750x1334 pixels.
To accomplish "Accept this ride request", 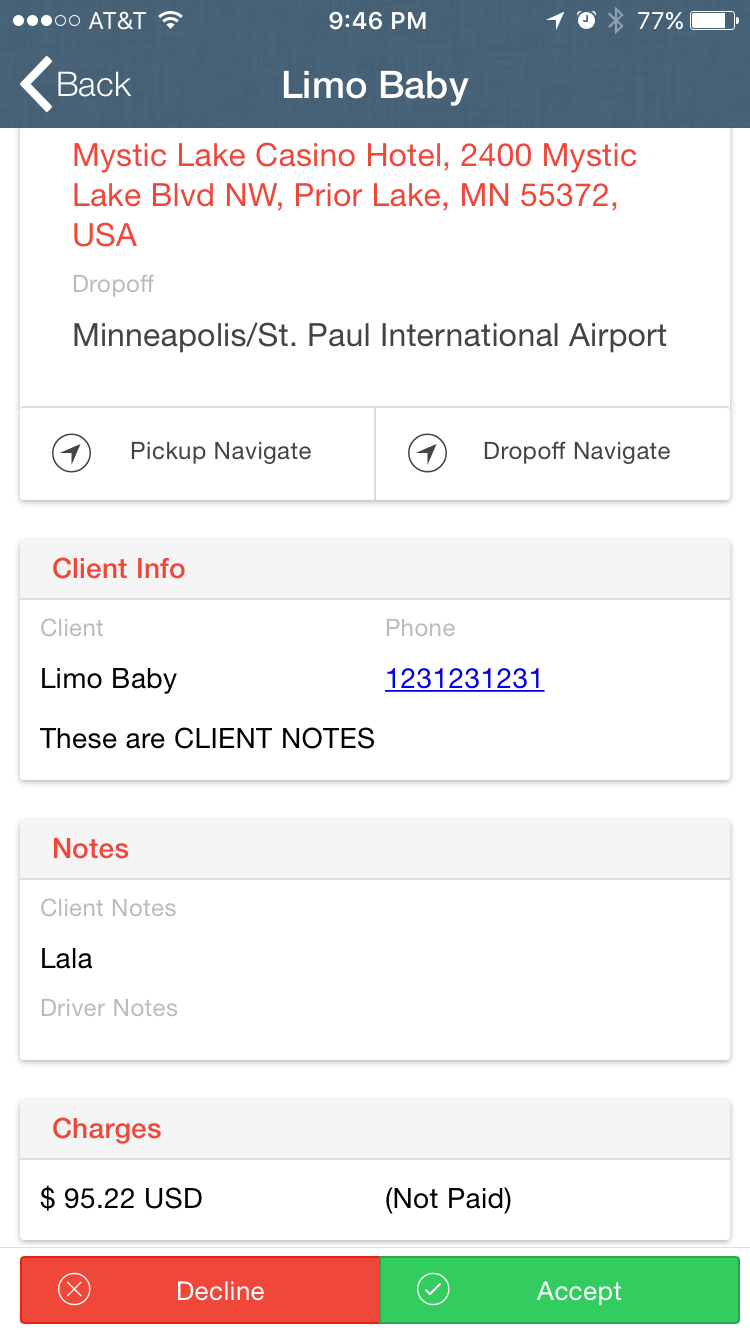I will [559, 1290].
